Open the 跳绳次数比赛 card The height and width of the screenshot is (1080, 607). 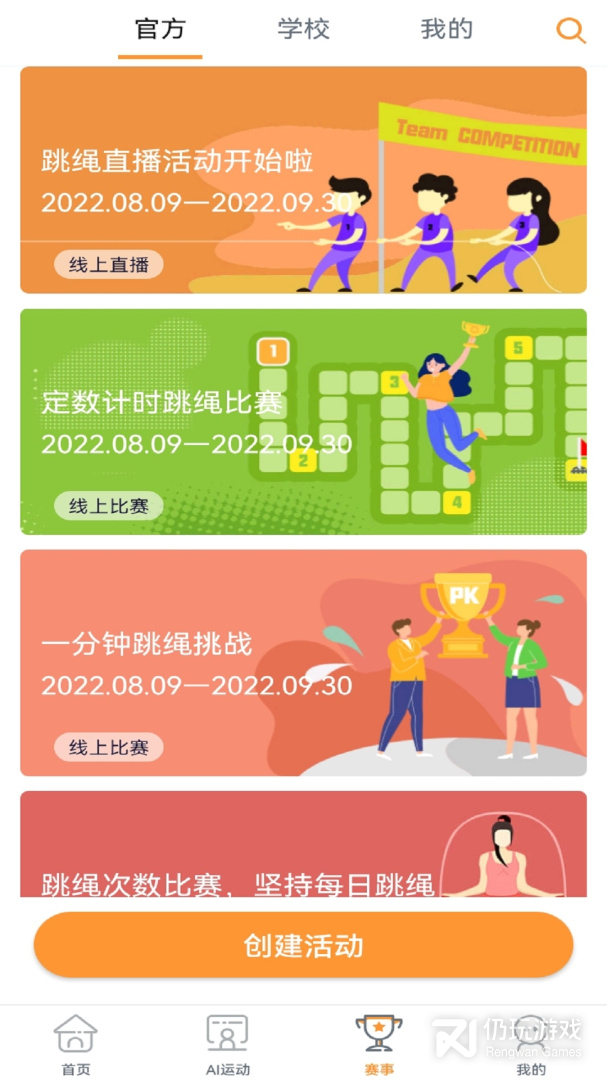click(x=303, y=844)
